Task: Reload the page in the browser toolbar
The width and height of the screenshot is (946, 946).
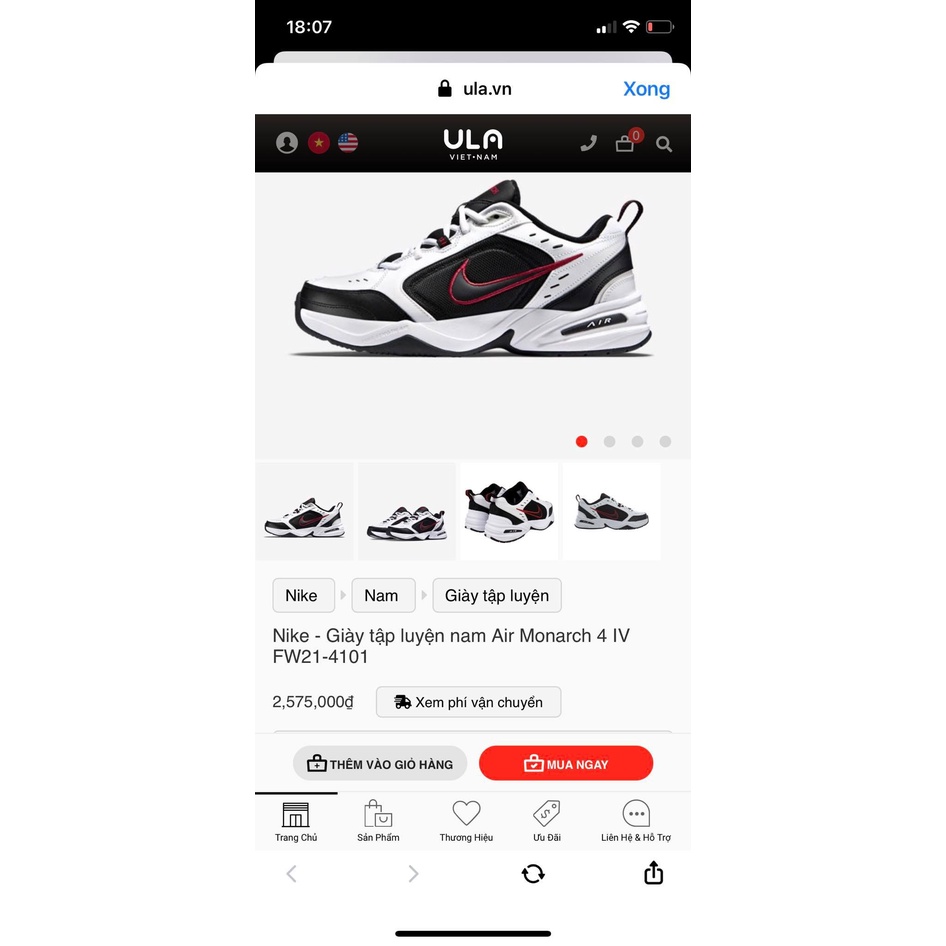Action: coord(533,874)
